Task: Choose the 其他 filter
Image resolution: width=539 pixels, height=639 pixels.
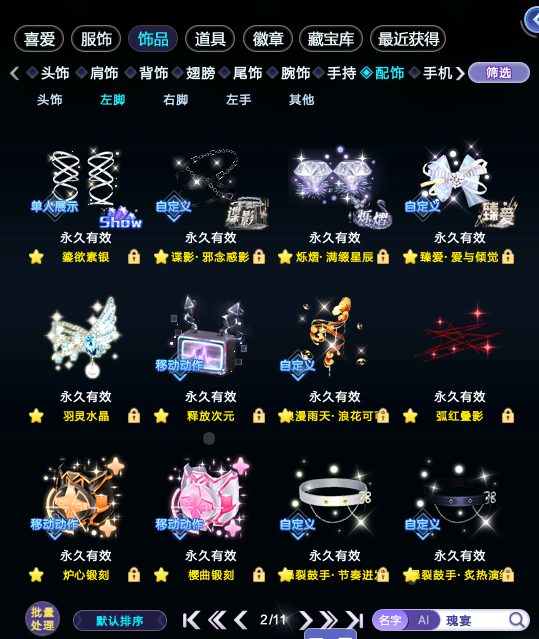Action: pos(301,100)
